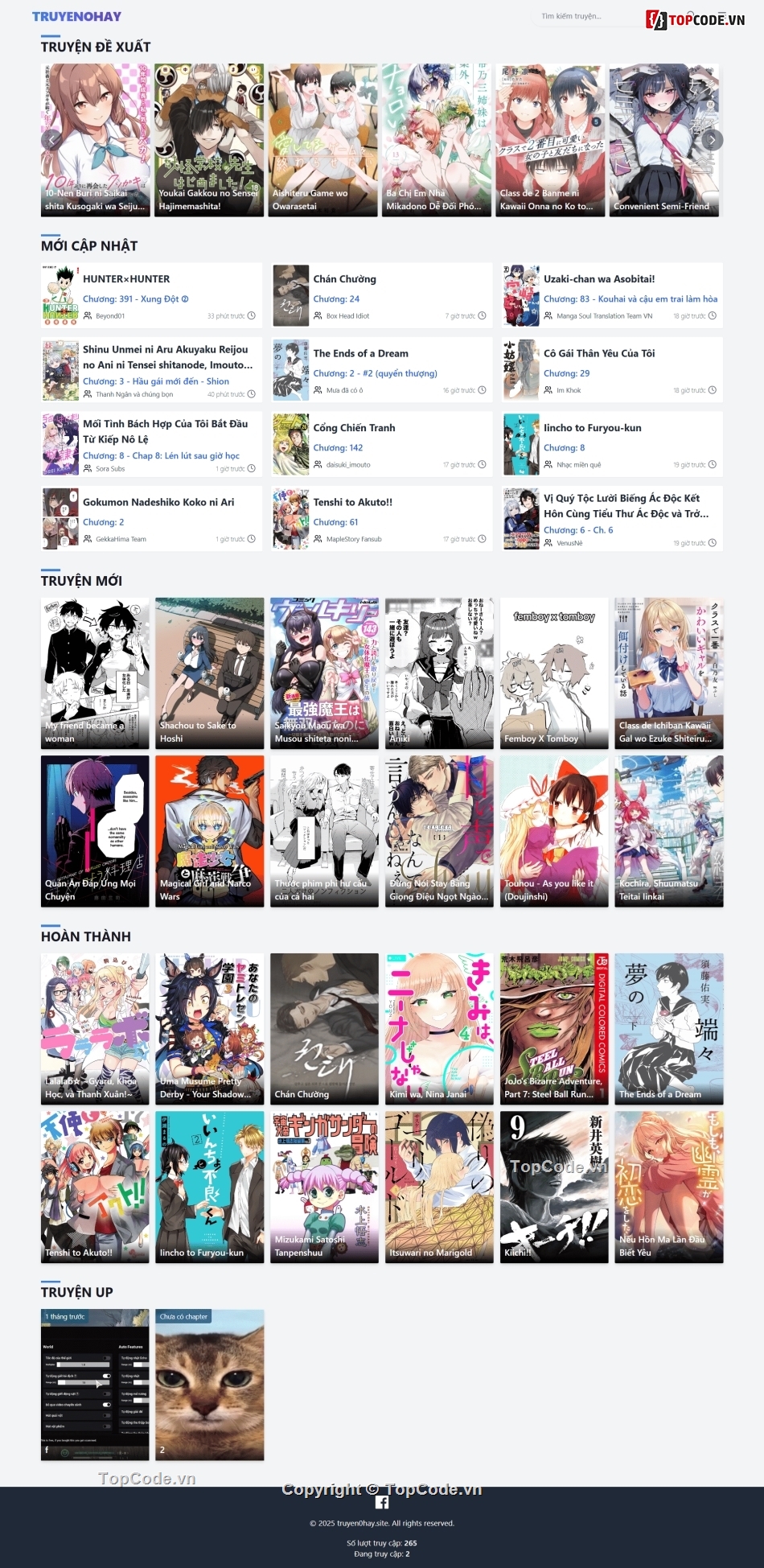Open Magical Girl and Narco Wars tile

(209, 831)
